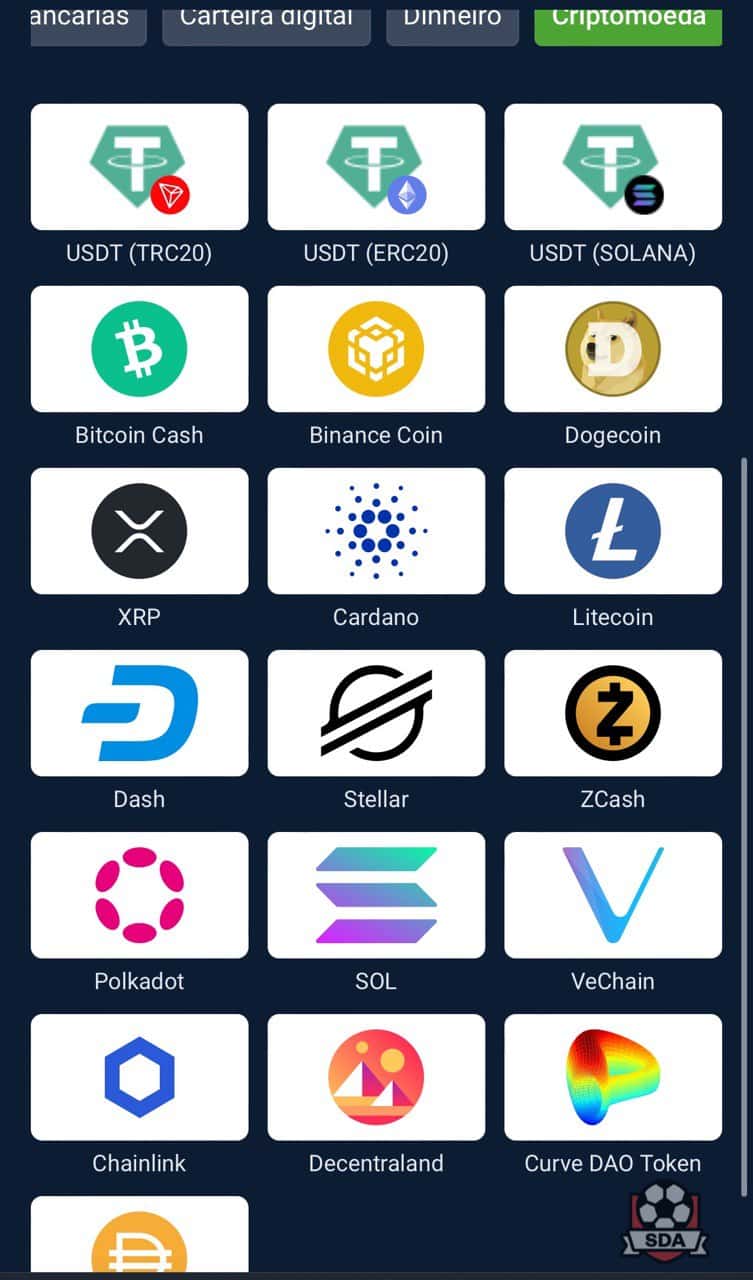Select the Stellar tile
Image resolution: width=753 pixels, height=1280 pixels.
(376, 713)
